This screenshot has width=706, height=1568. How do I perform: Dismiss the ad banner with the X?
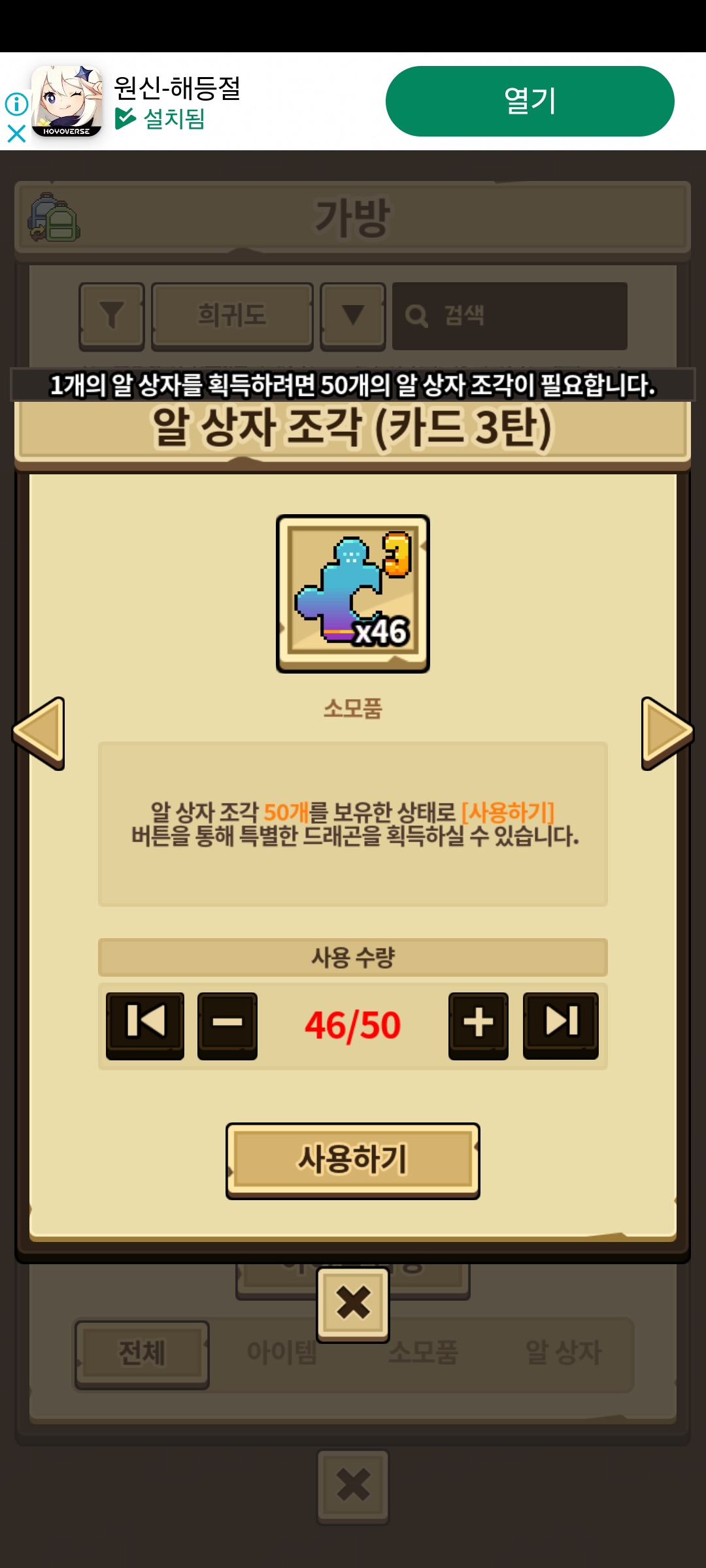coord(16,134)
